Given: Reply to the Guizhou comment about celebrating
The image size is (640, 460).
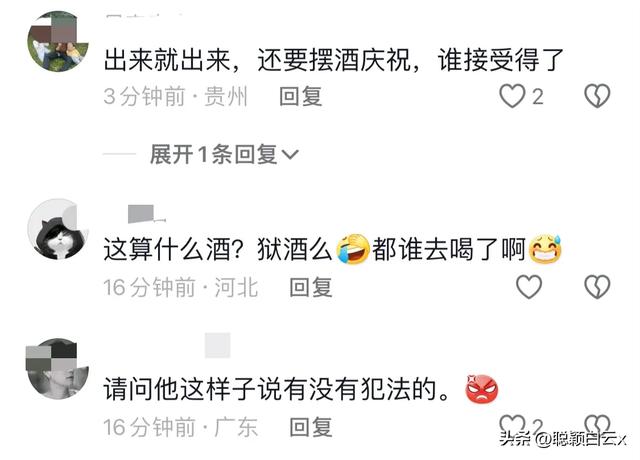Looking at the screenshot, I should 299,97.
